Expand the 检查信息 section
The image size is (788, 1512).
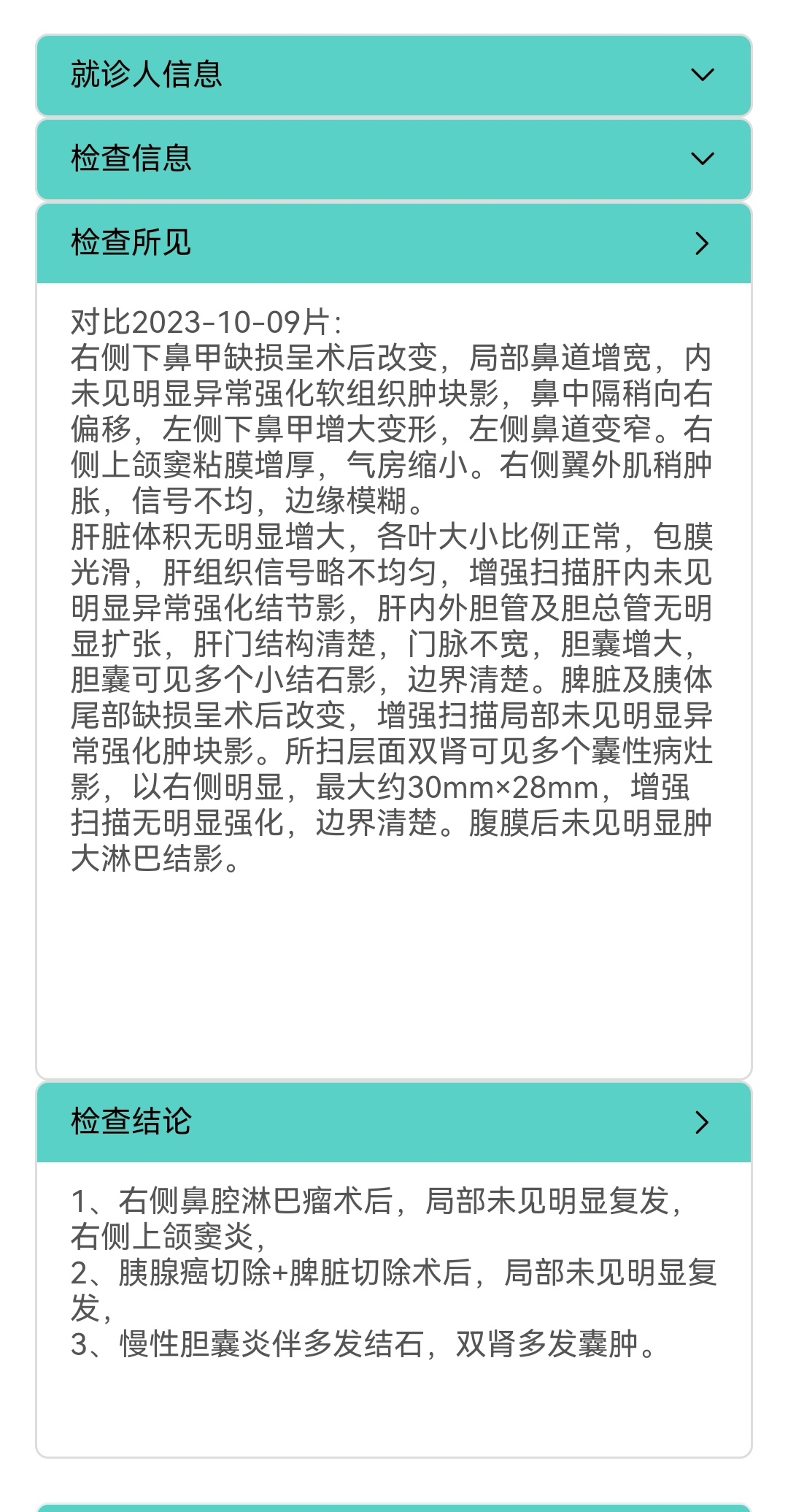394,159
